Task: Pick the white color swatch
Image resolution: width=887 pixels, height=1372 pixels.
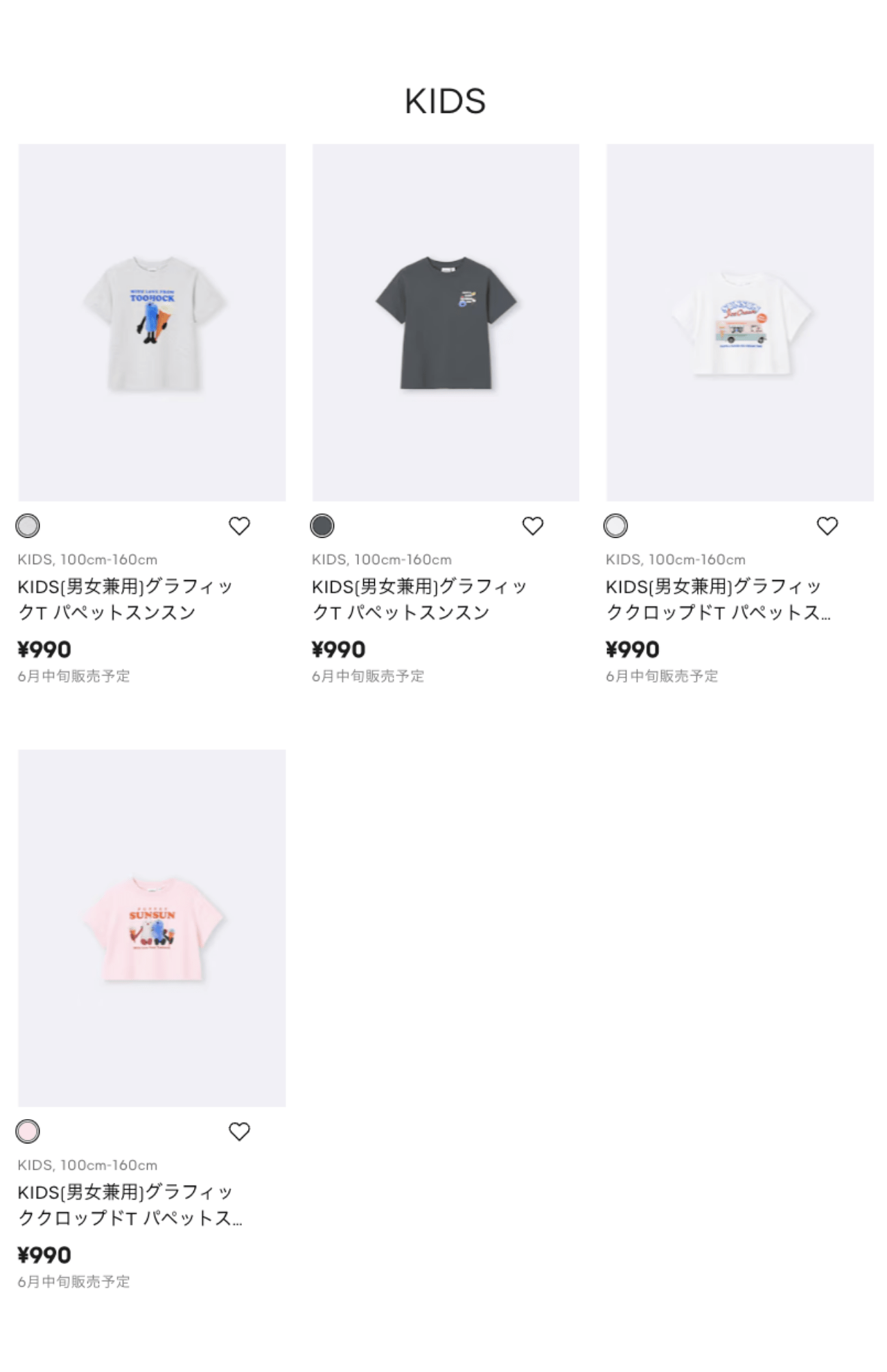Action: (x=615, y=526)
